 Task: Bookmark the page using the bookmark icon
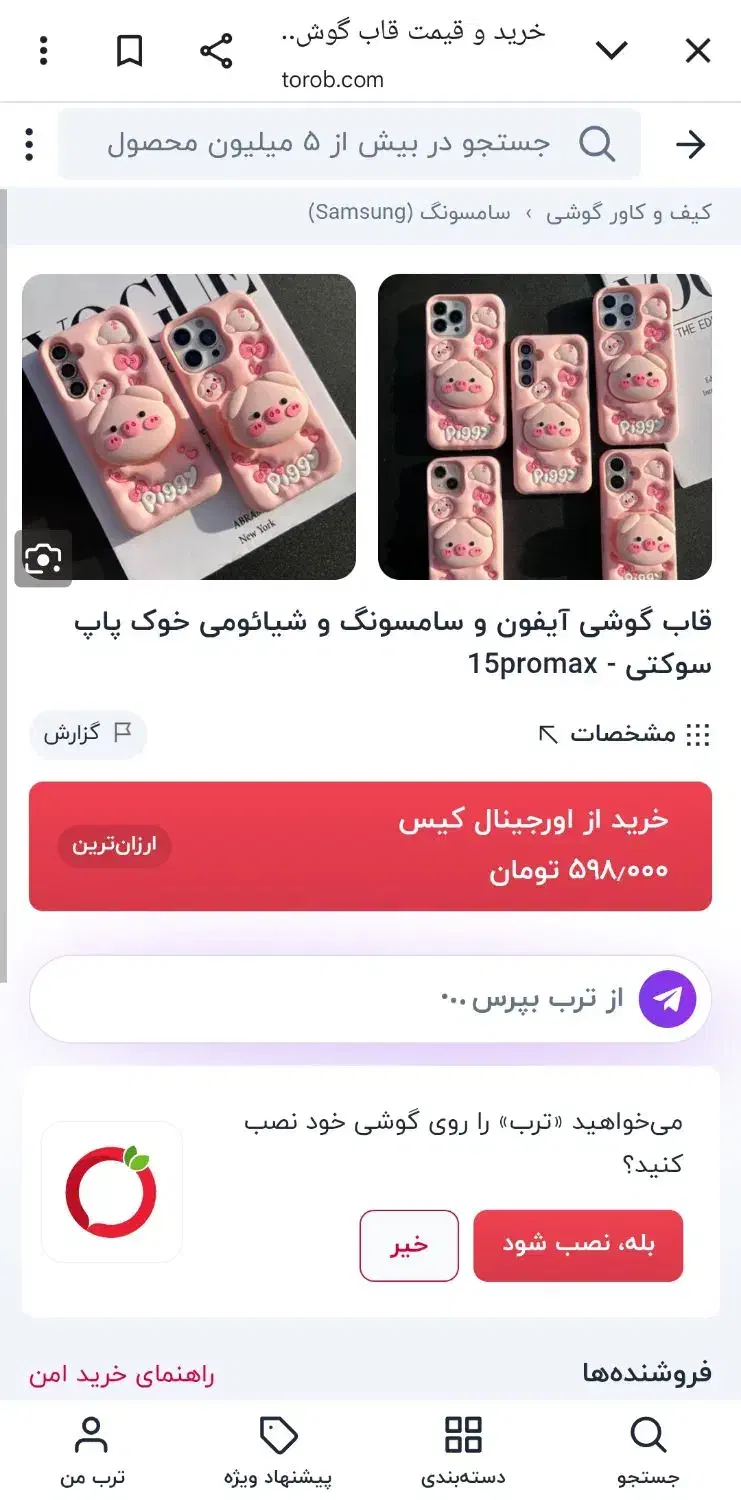130,50
